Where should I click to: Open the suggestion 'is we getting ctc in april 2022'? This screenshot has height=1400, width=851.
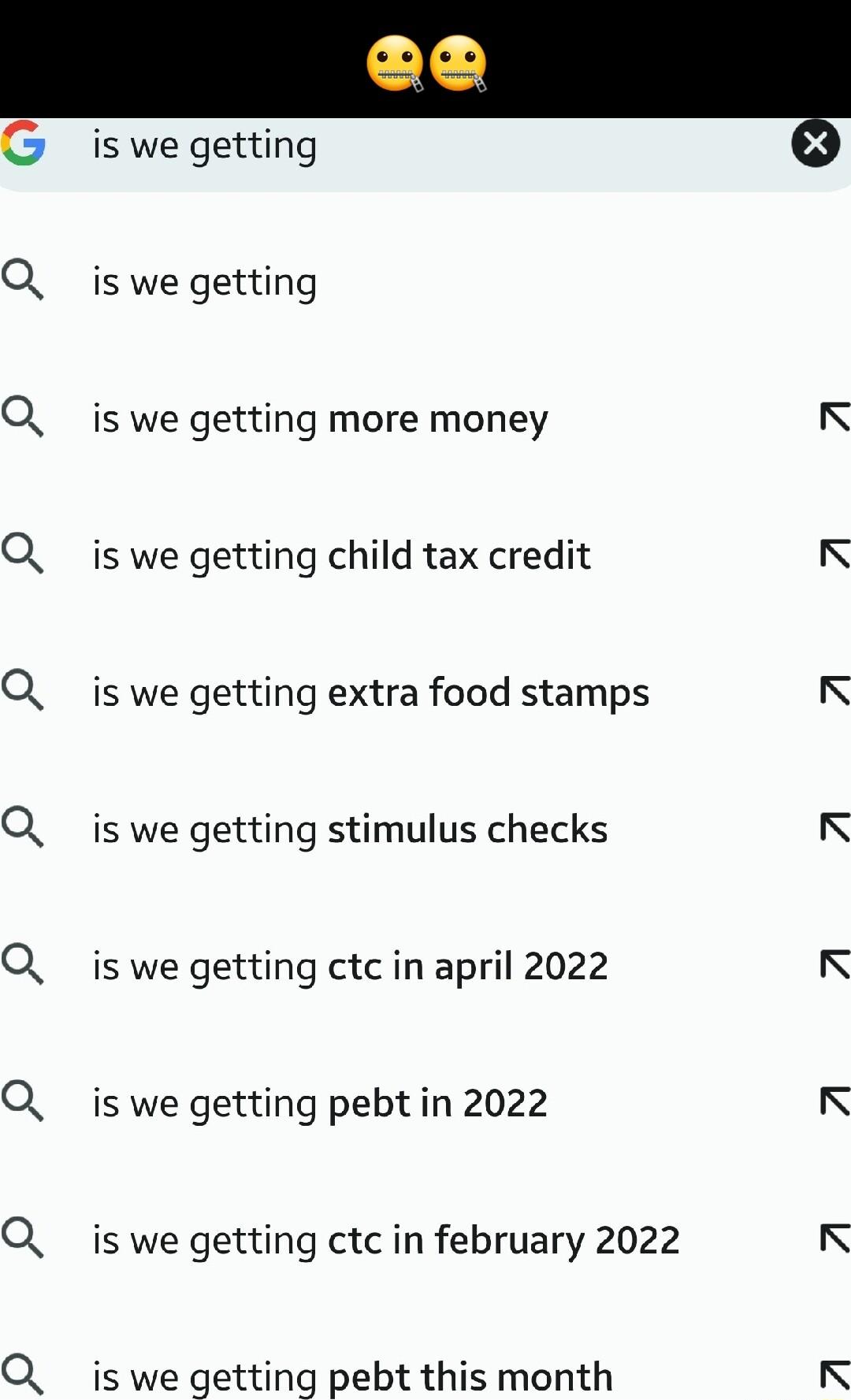(x=348, y=964)
